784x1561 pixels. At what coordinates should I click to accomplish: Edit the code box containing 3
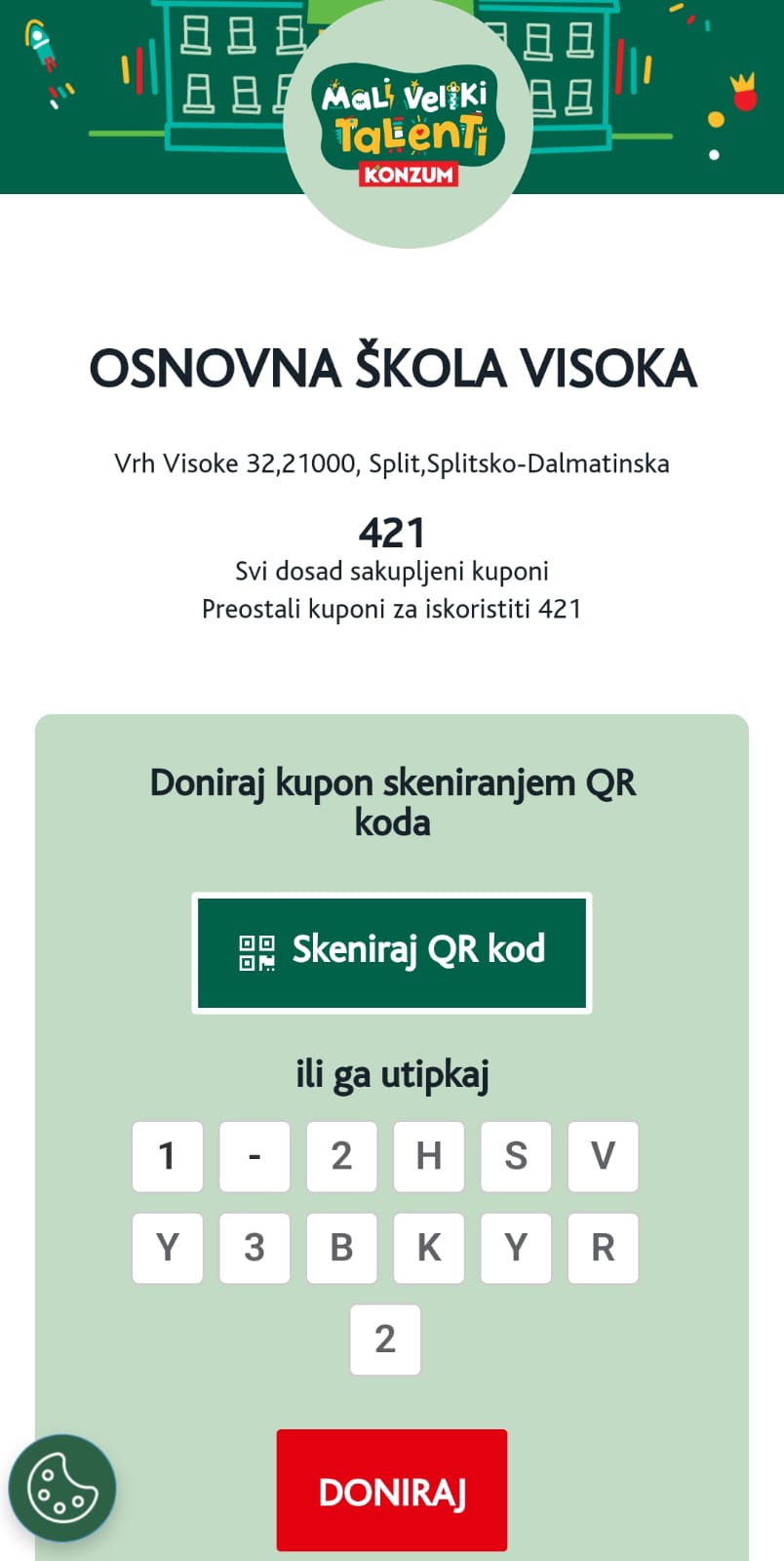click(x=255, y=1248)
